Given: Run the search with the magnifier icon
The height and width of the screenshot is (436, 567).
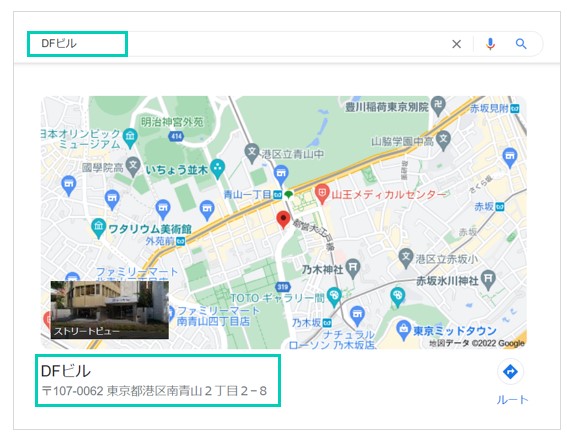Looking at the screenshot, I should tap(521, 44).
